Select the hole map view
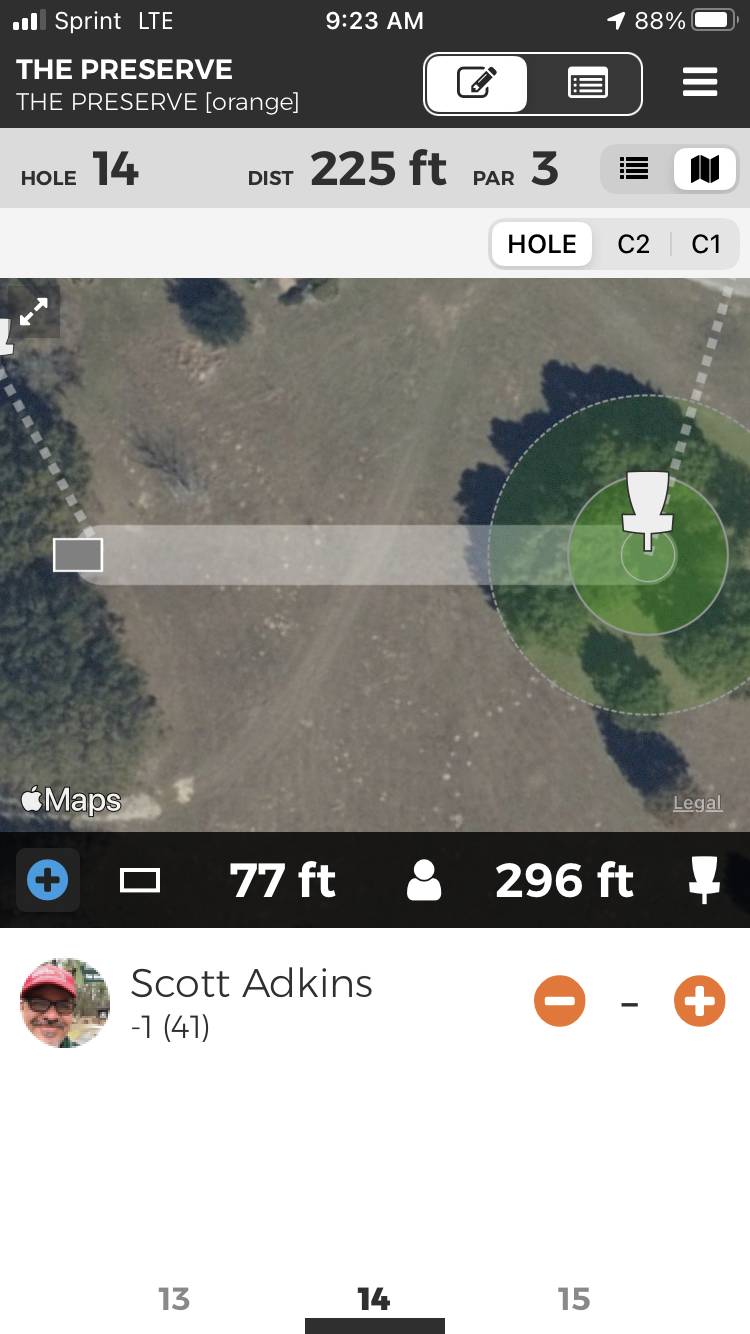 click(x=705, y=169)
